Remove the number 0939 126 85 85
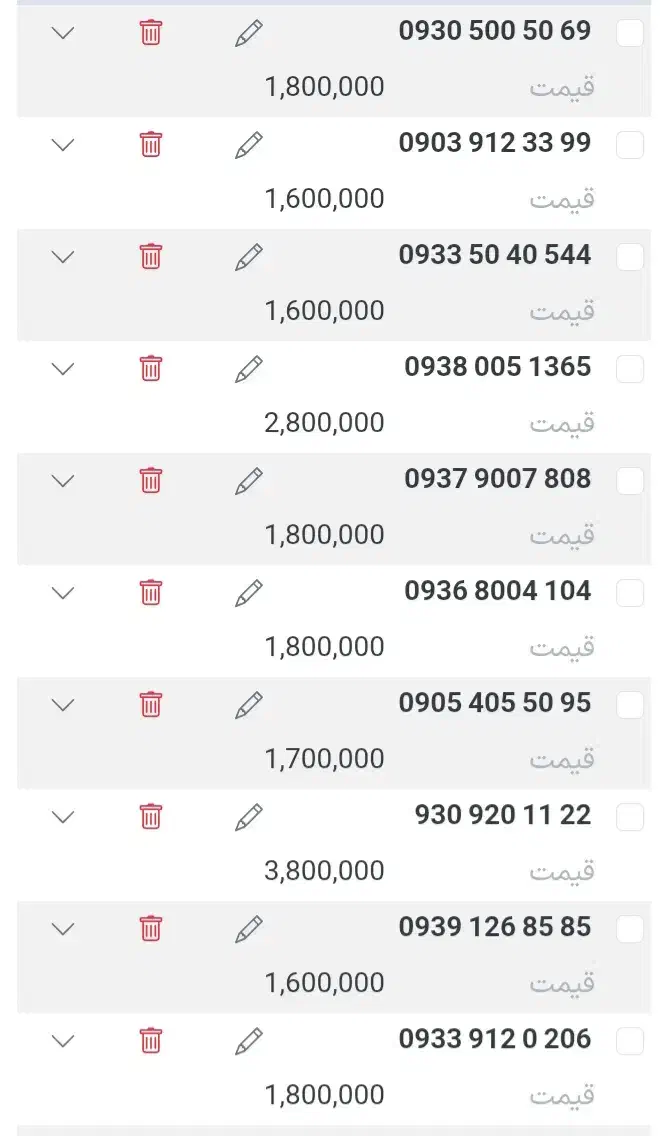The height and width of the screenshot is (1136, 660). [150, 929]
